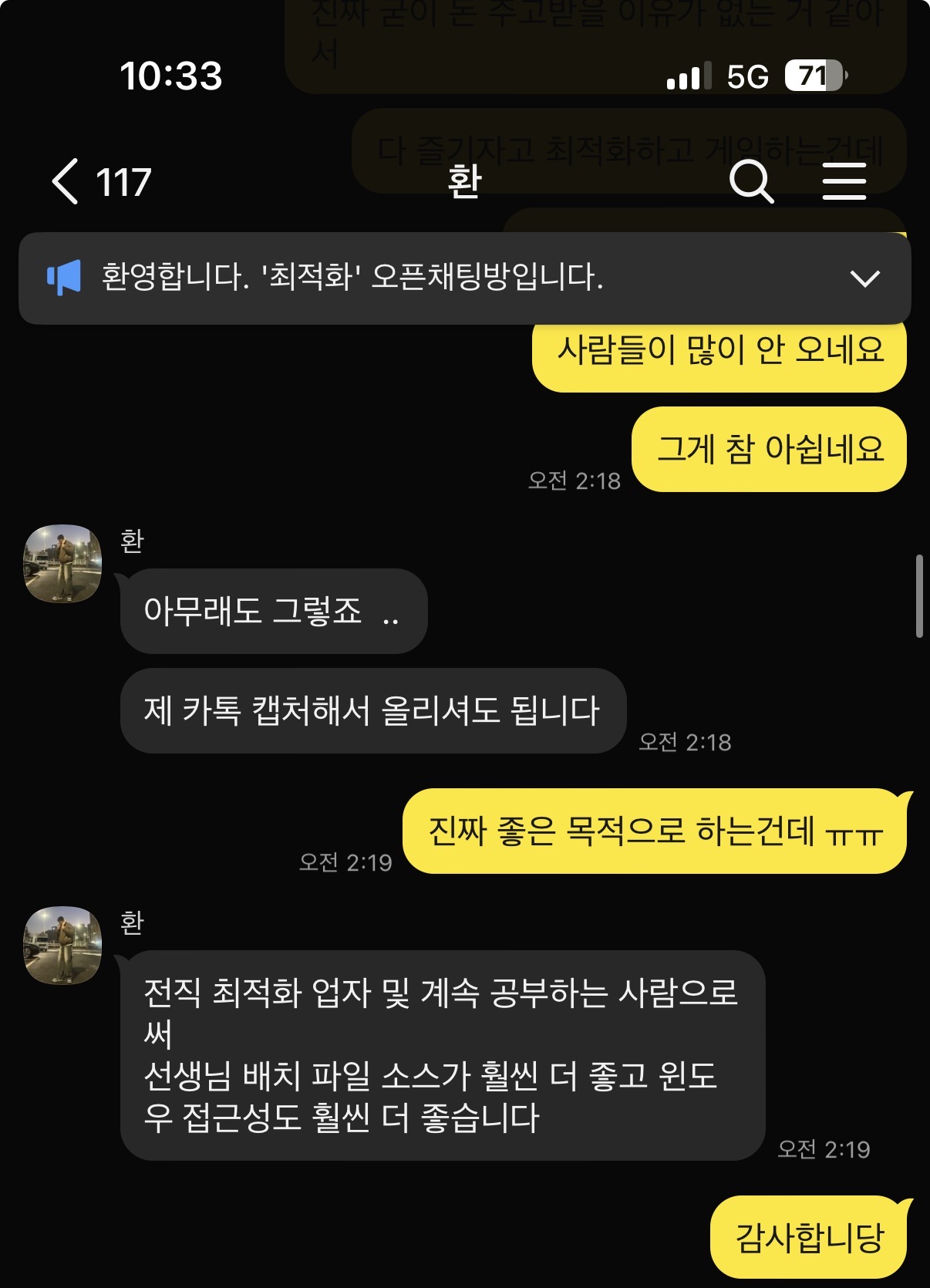
Task: Open 환's profile picture above '전직 최적화 업자' message
Action: pyautogui.click(x=62, y=945)
